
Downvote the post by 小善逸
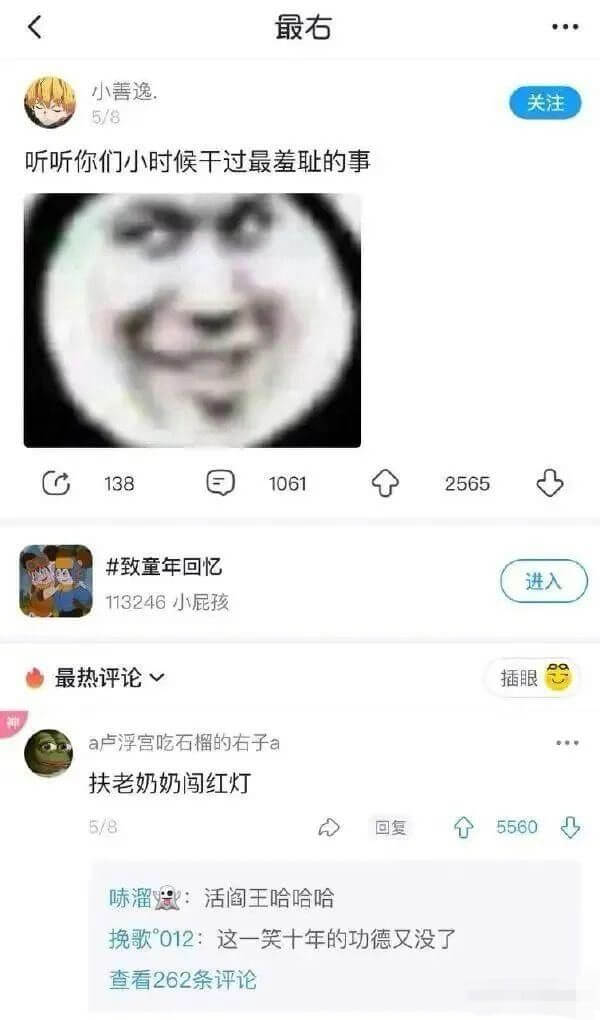(550, 484)
